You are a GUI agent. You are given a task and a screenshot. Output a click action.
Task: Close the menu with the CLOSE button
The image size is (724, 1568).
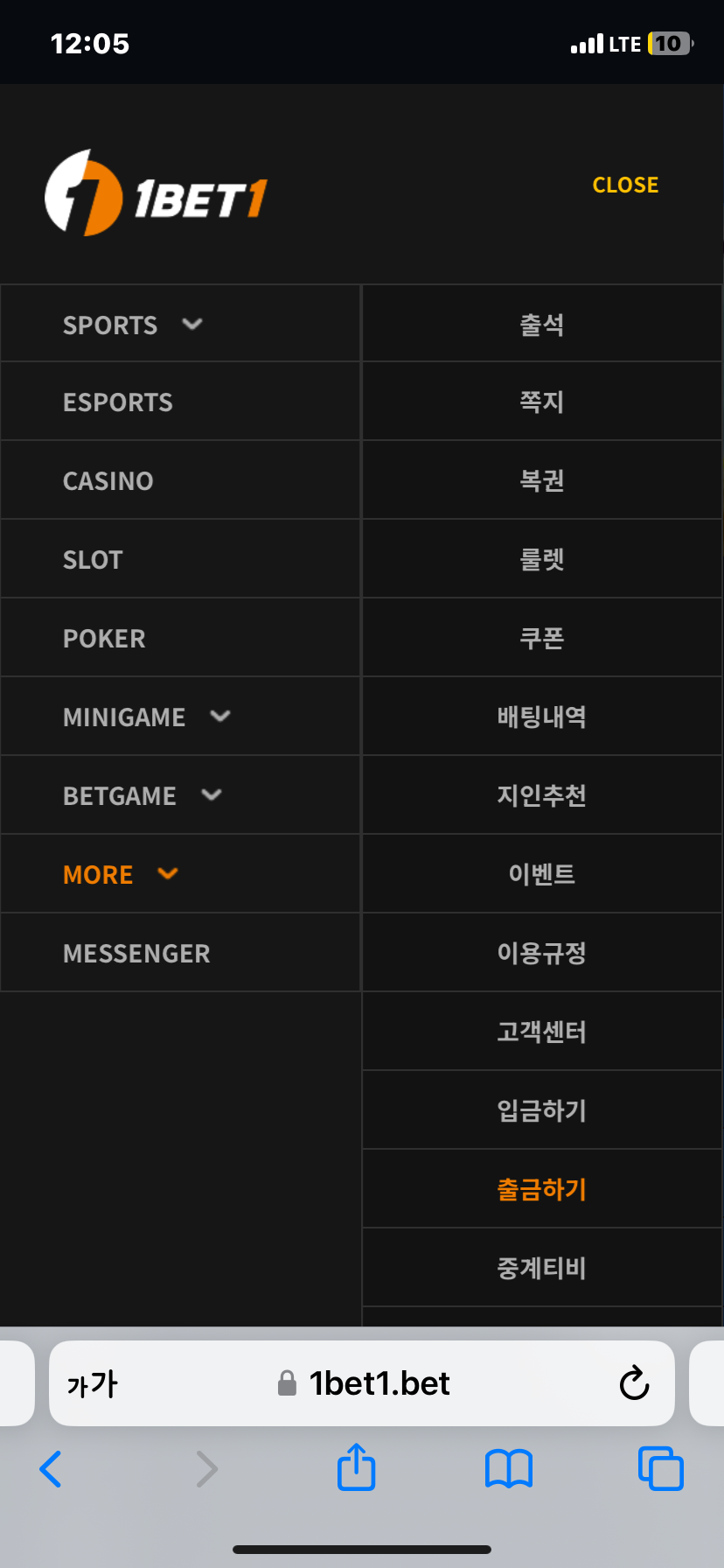coord(625,185)
